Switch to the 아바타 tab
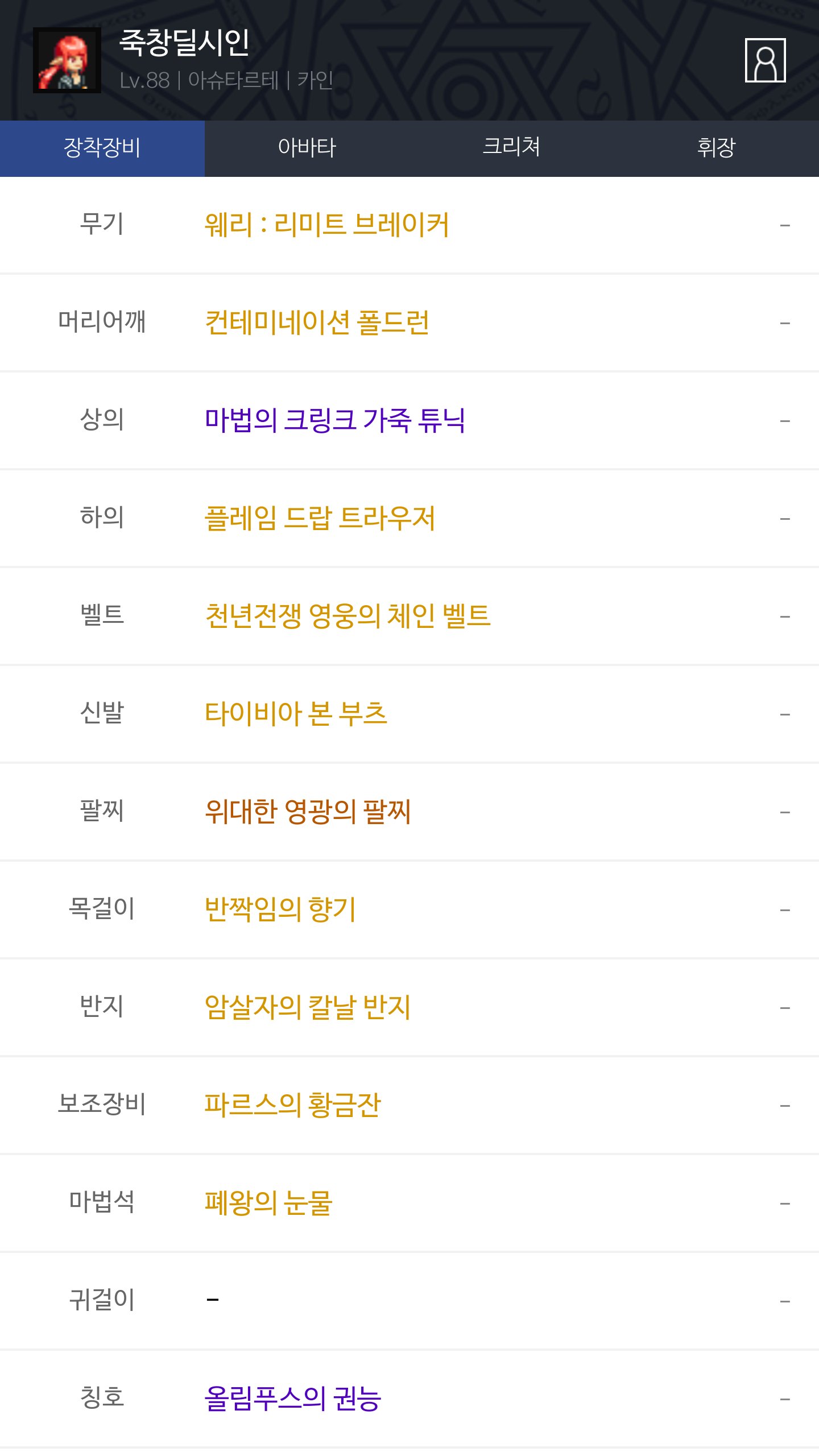The width and height of the screenshot is (819, 1456). tap(307, 148)
